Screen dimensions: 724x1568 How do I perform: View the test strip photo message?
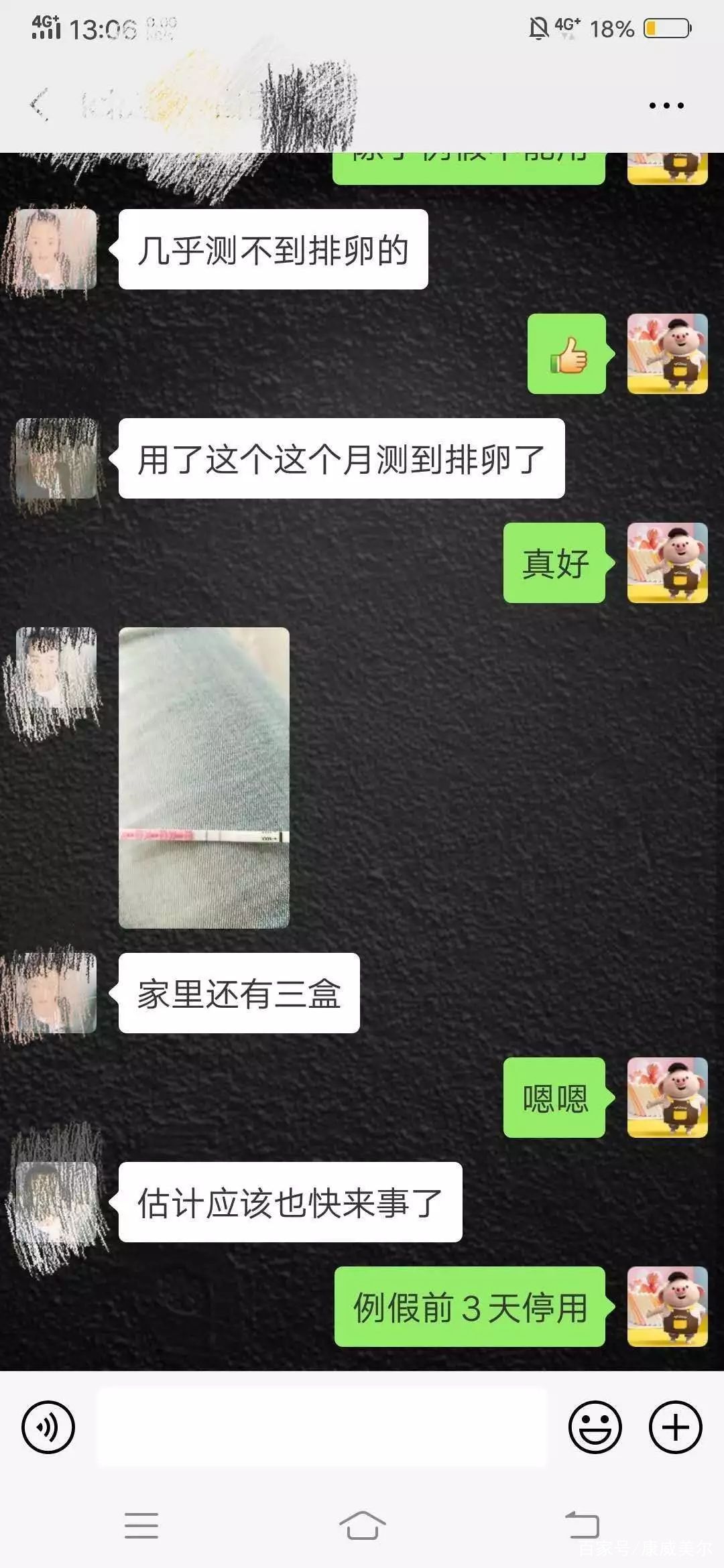(204, 777)
